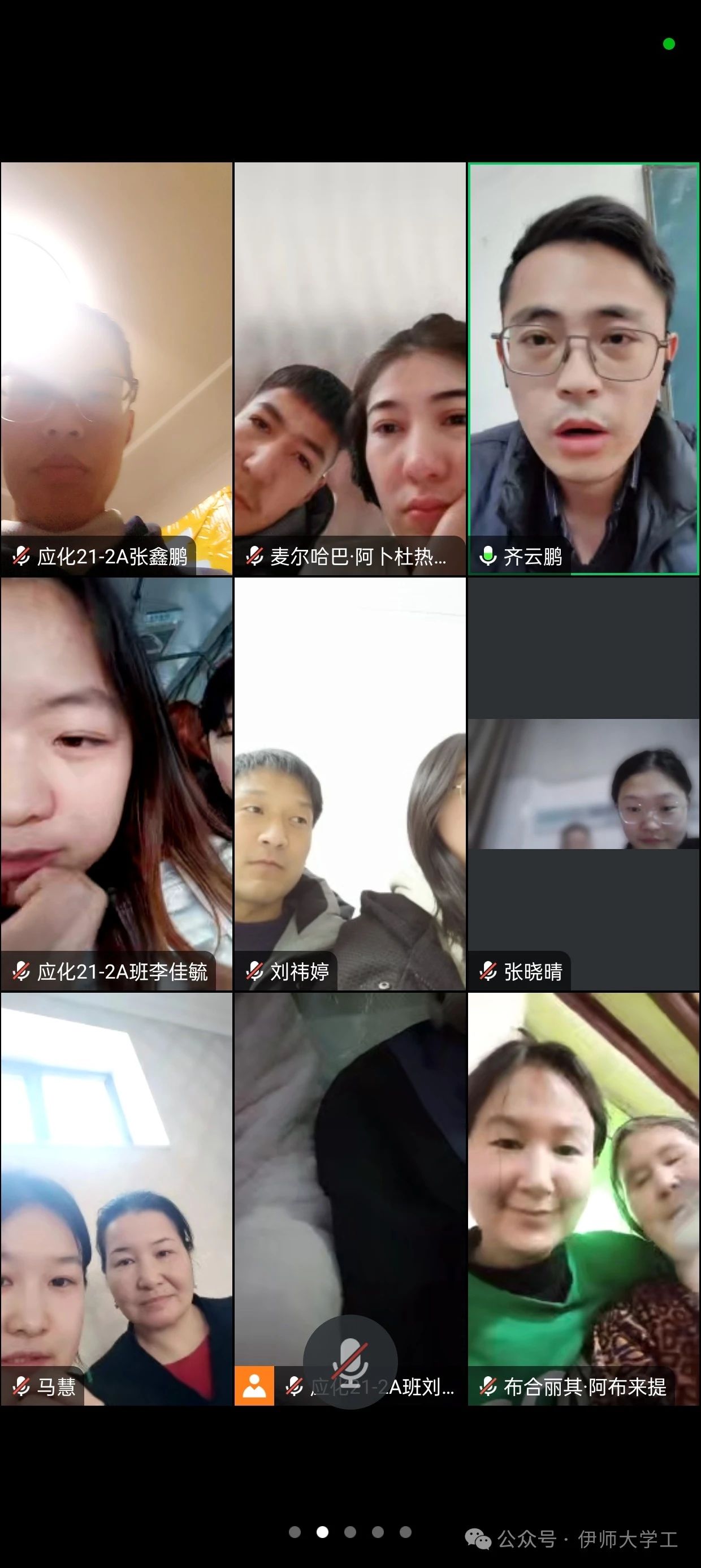Screen dimensions: 701x1568
Task: Select the 应化21-2A张鑫鹏 video tile
Action: point(116,369)
